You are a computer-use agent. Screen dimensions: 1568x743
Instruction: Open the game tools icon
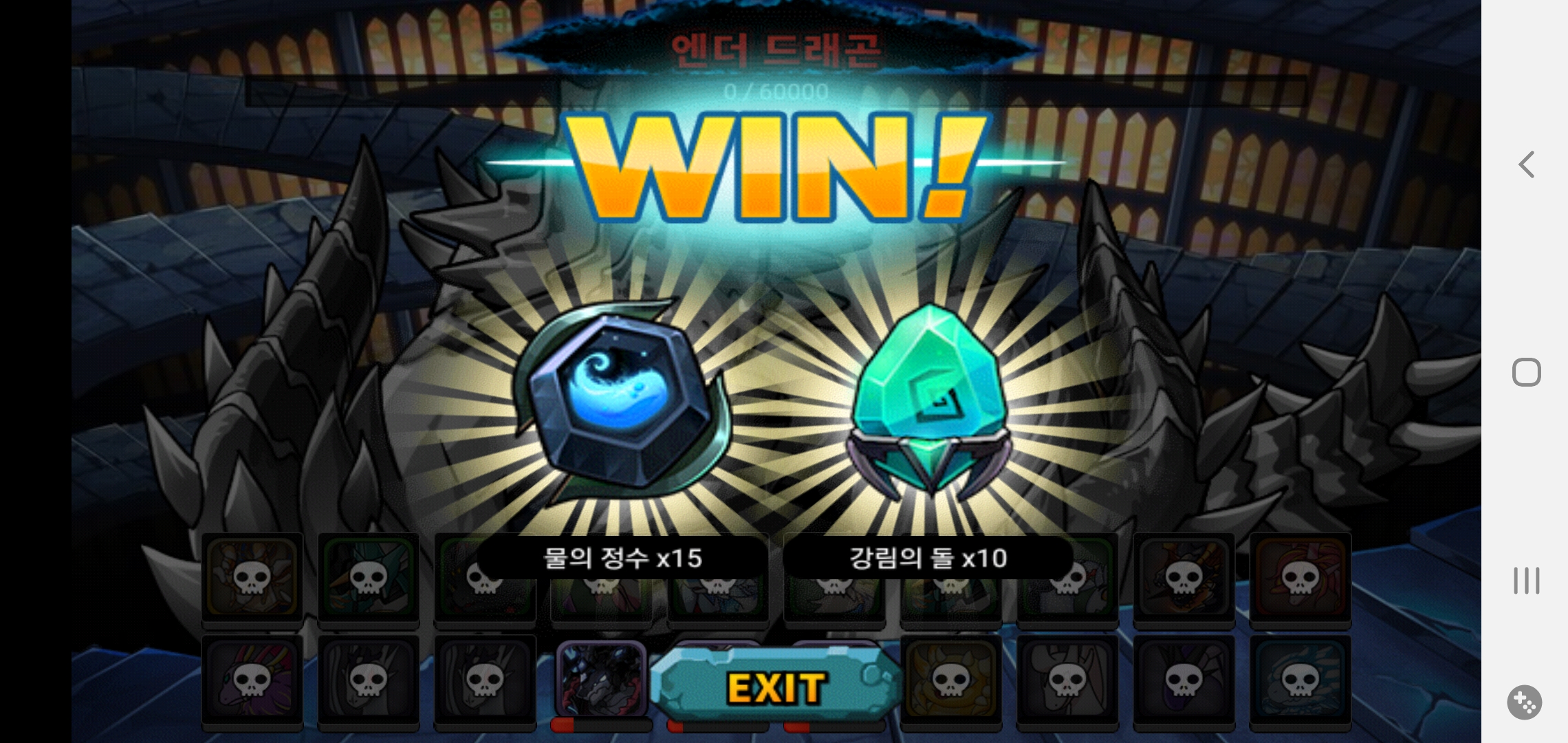(1525, 702)
